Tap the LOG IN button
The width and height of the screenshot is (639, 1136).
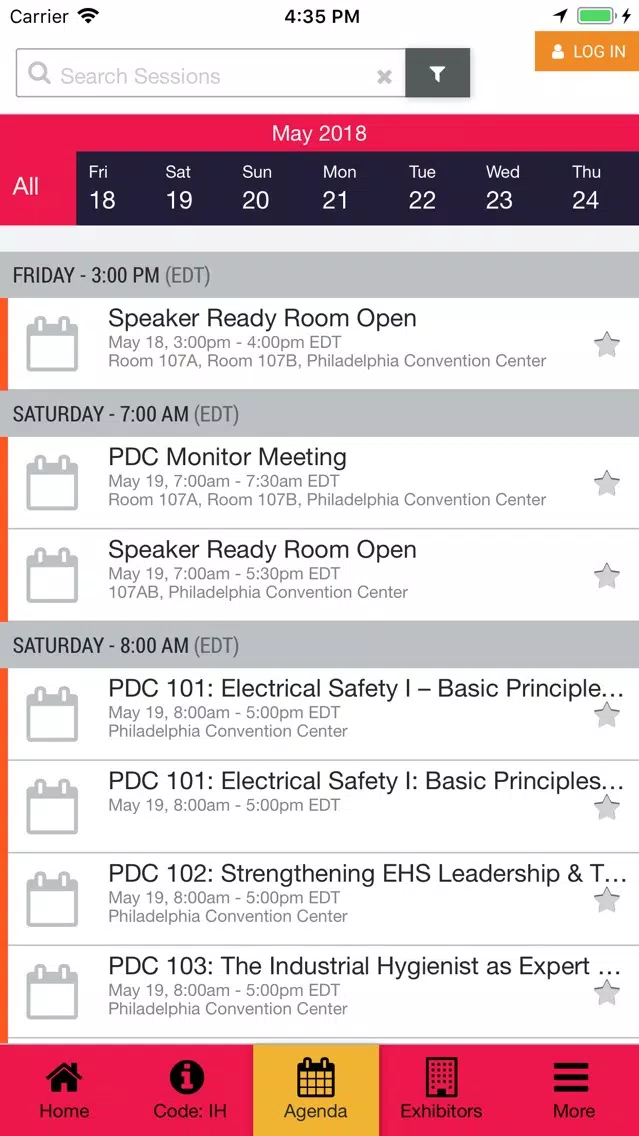coord(587,51)
